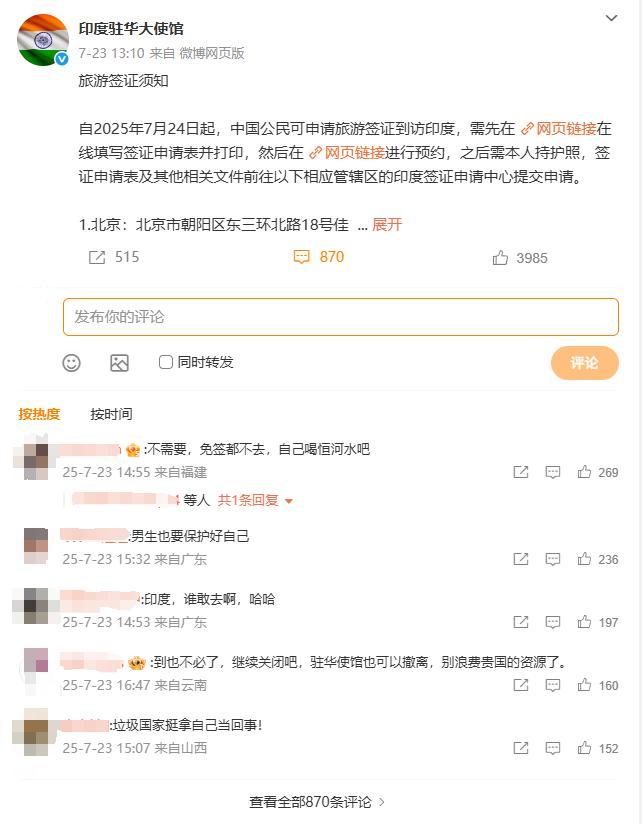This screenshot has height=824, width=642.
Task: Share the 印度，谁敢去啊 comment
Action: (520, 622)
